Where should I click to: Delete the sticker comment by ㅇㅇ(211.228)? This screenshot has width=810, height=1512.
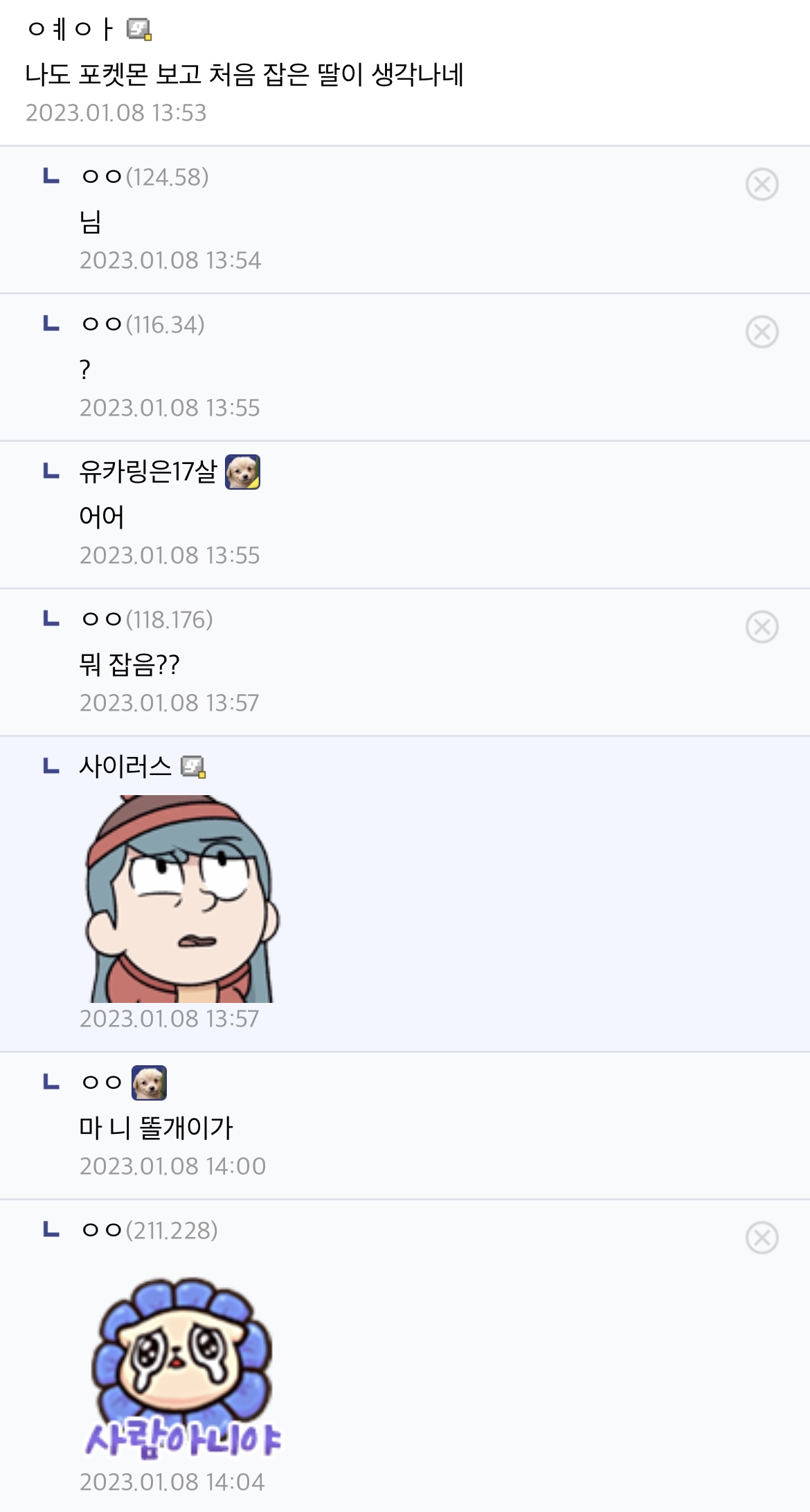click(x=762, y=1238)
